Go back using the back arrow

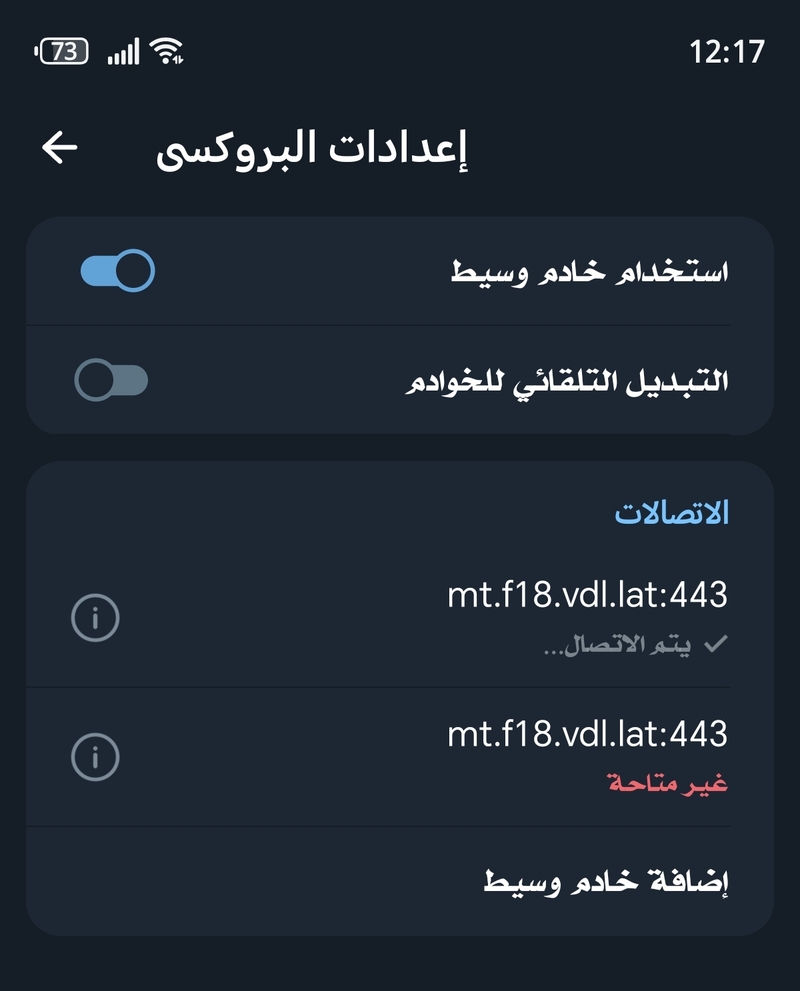[60, 148]
